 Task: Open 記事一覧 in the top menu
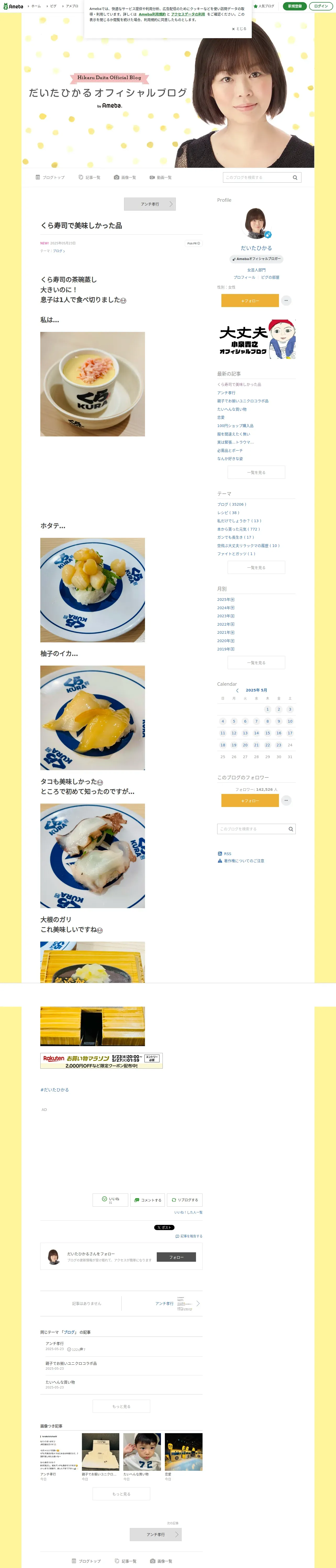point(90,178)
